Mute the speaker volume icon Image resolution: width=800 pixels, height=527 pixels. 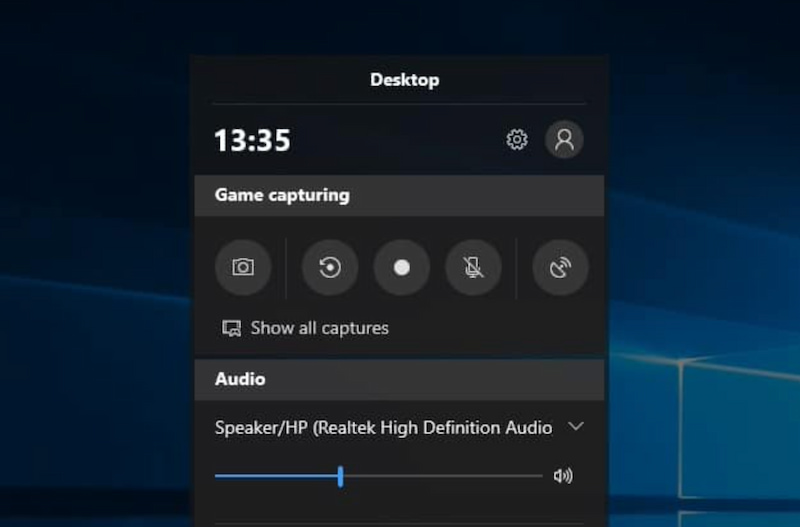tap(563, 476)
